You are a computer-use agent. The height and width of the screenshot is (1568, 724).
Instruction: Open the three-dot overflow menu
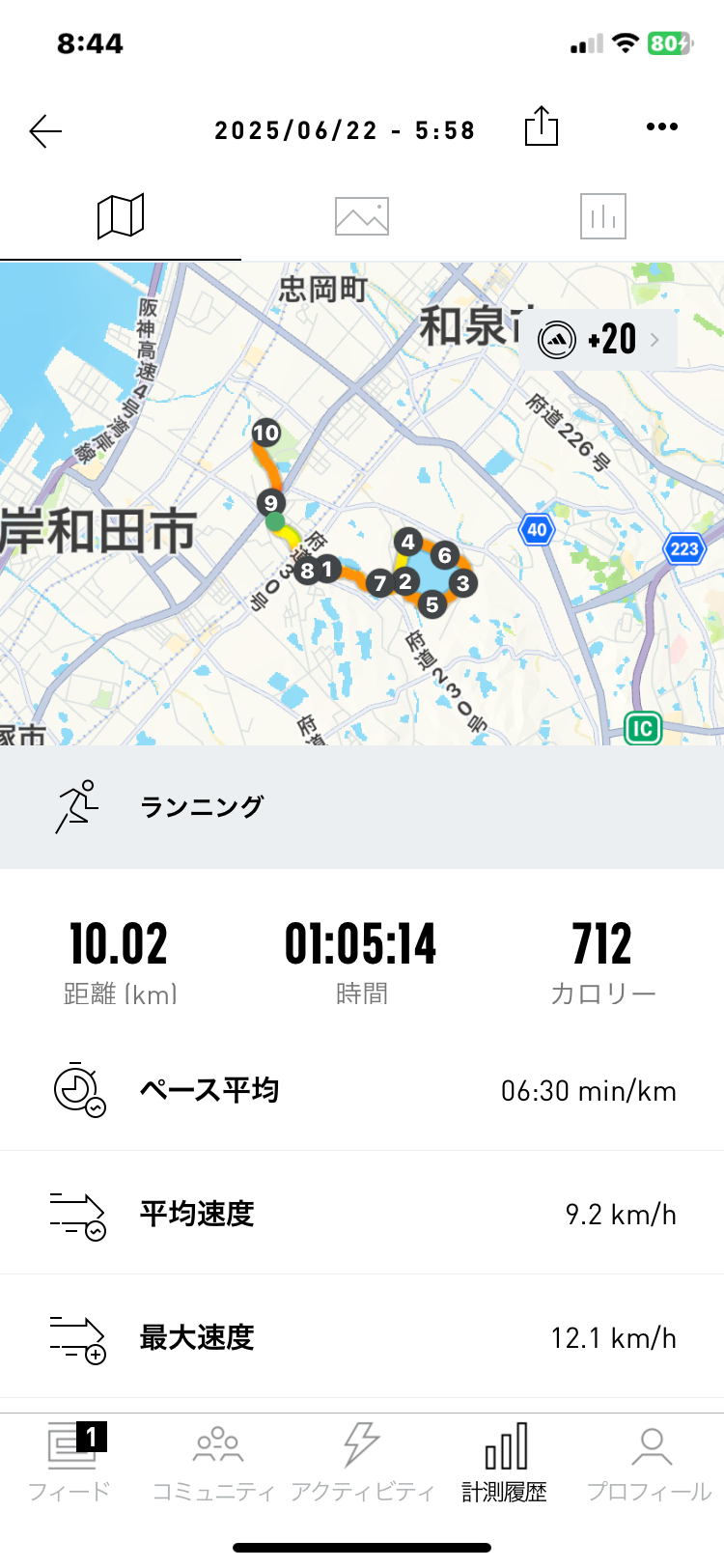coord(662,126)
